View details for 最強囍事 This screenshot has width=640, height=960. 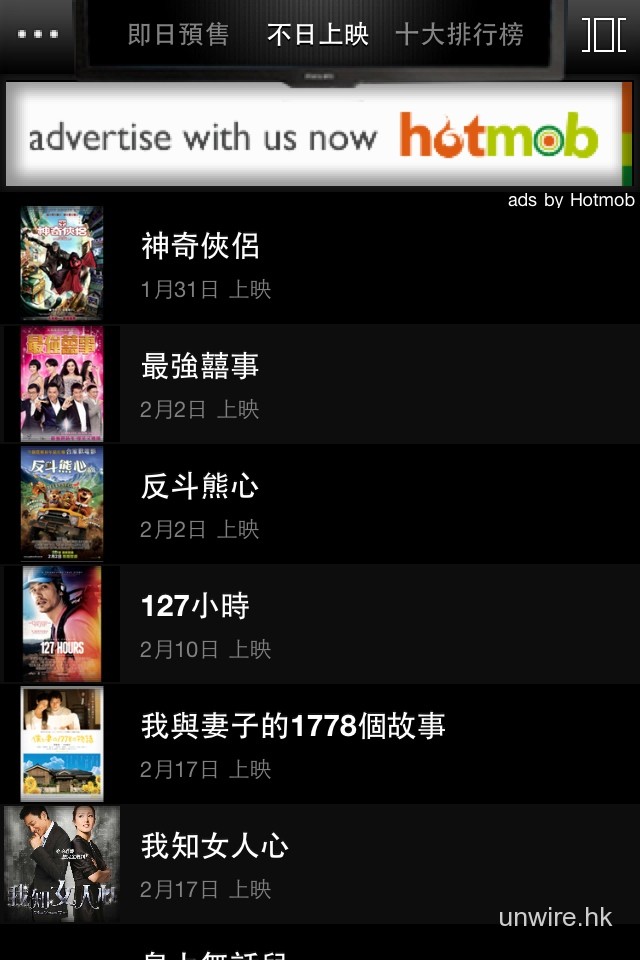click(x=320, y=384)
